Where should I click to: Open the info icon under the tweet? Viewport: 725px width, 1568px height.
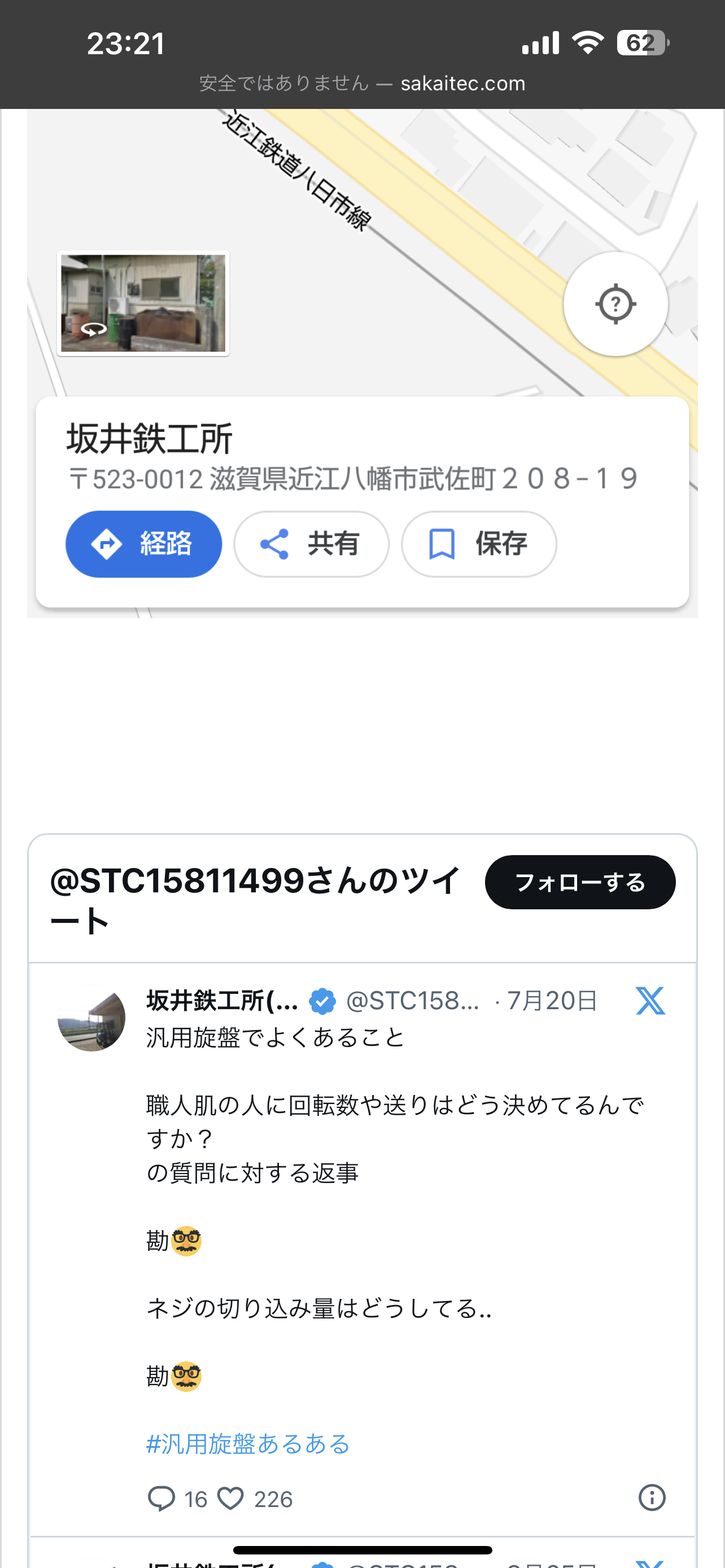point(652,1497)
